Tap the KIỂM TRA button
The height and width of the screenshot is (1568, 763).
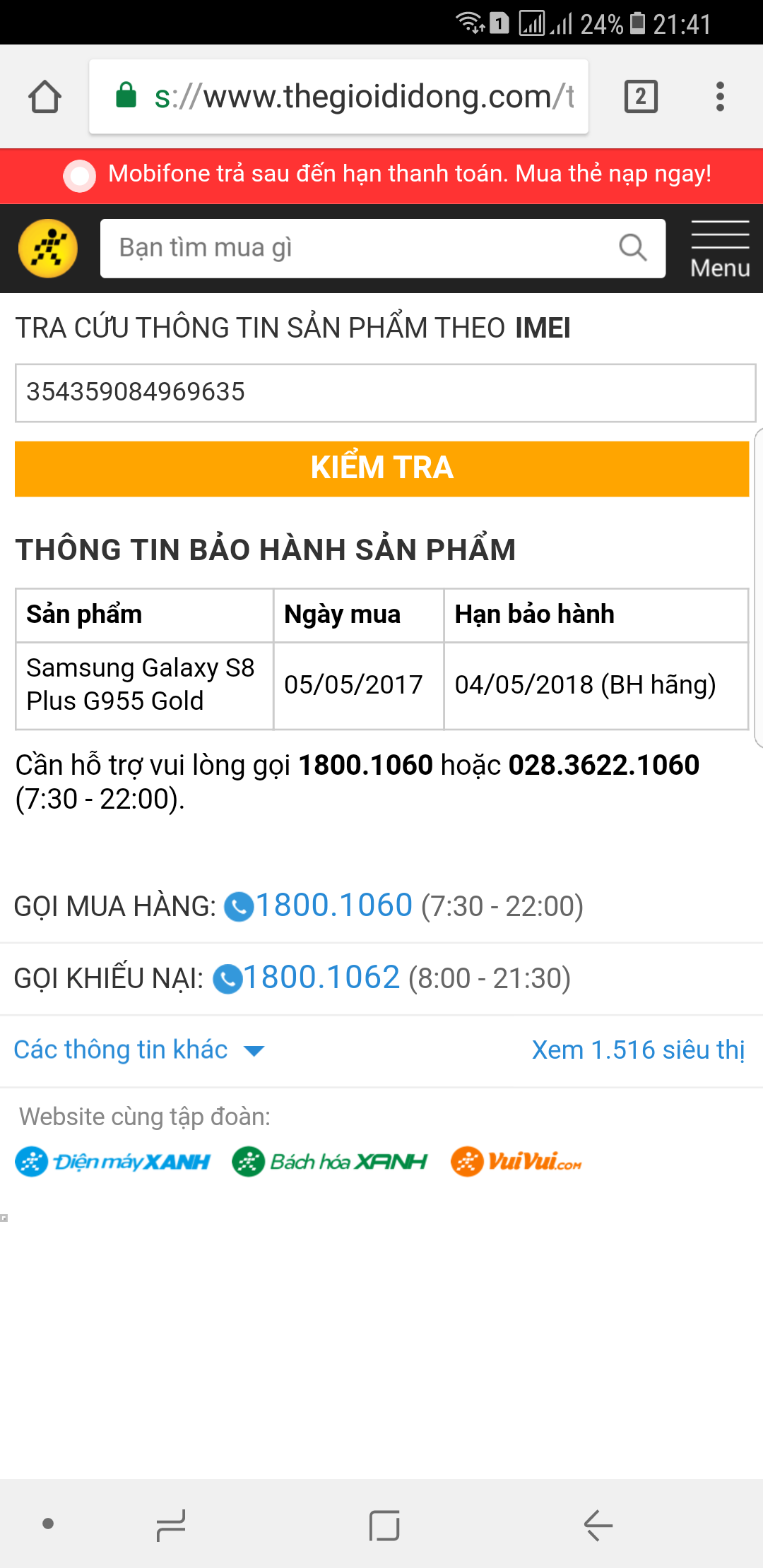click(381, 468)
